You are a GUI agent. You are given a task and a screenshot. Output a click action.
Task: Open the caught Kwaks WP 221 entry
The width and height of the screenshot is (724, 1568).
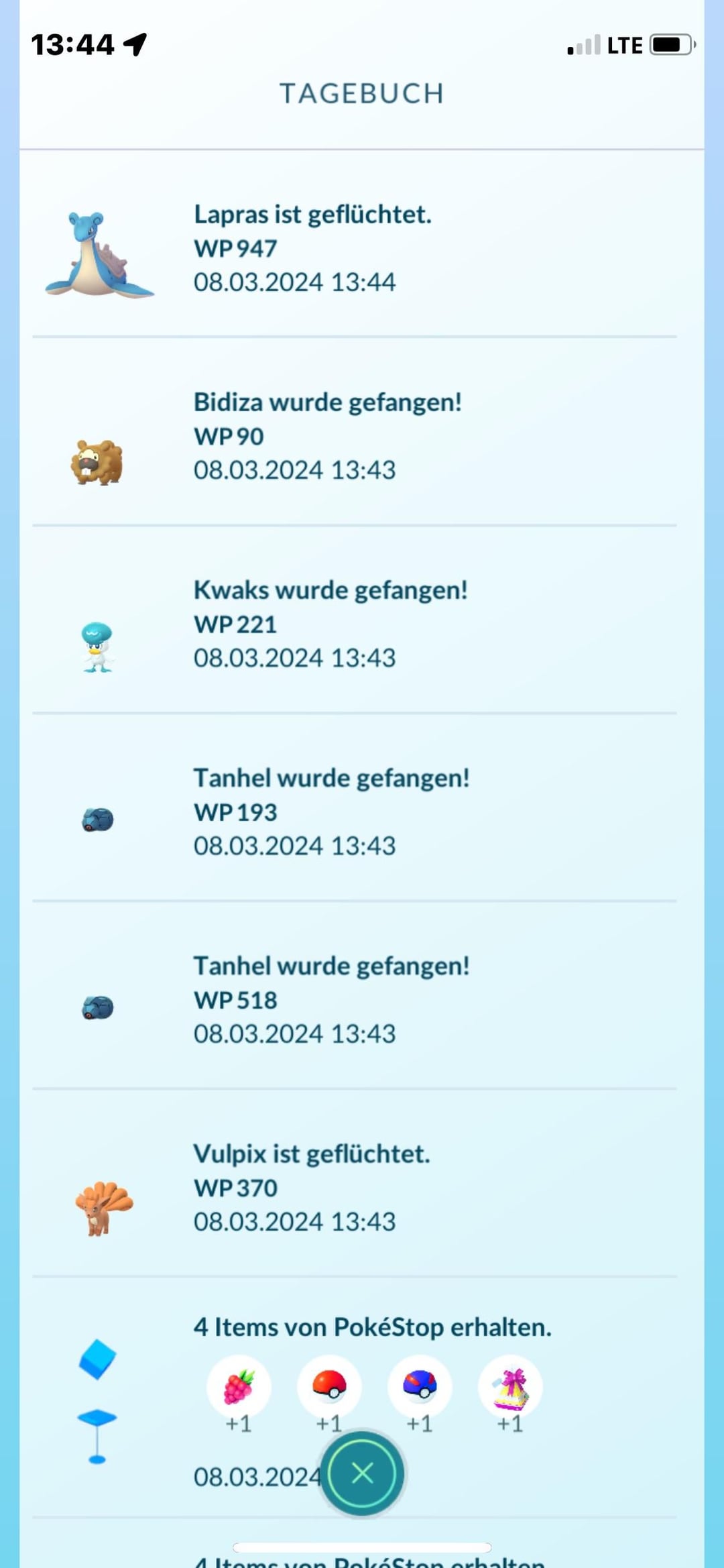[330, 624]
